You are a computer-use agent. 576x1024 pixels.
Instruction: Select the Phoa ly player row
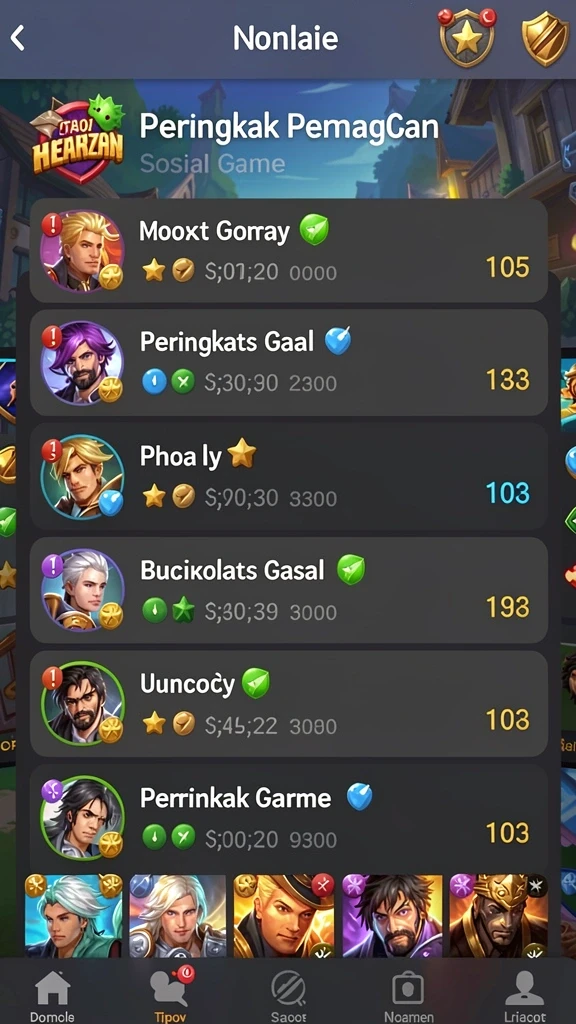click(x=289, y=476)
